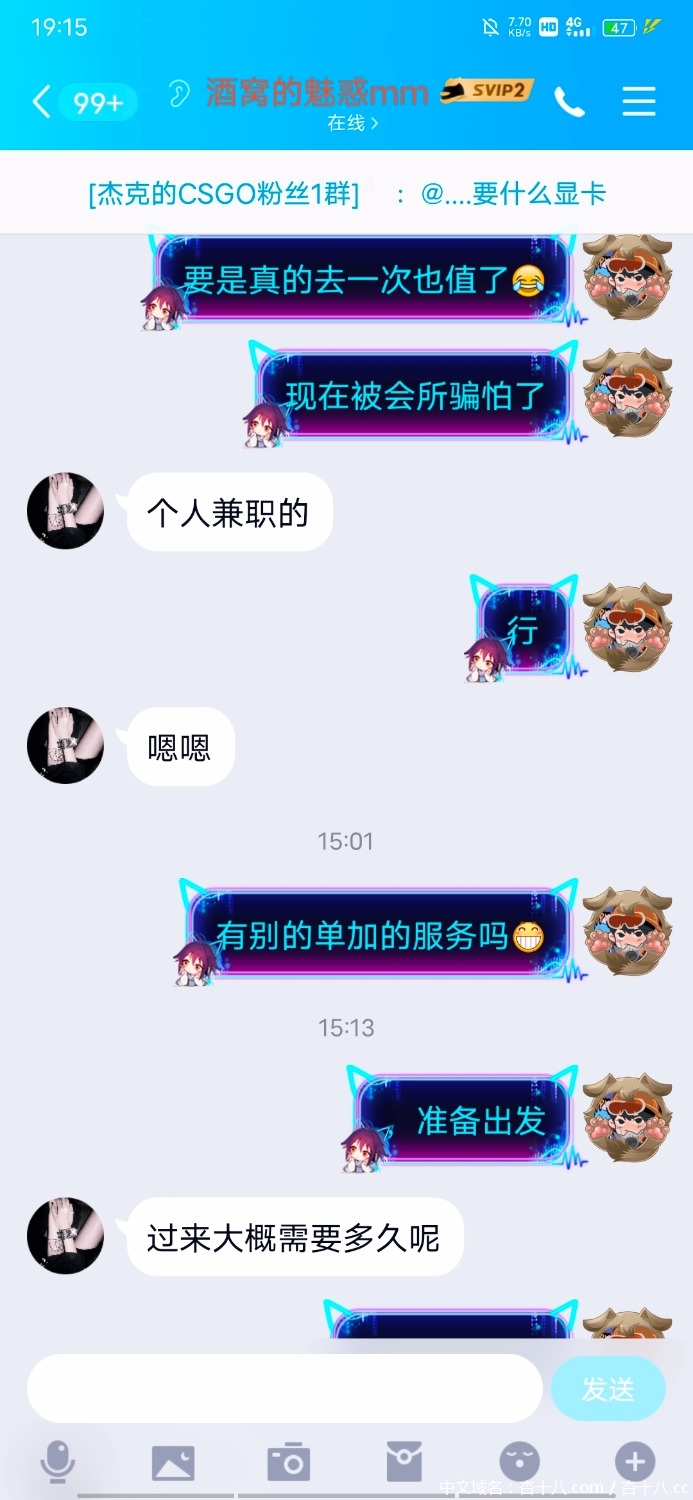Toggle the earpiece mode icon
Viewport: 693px width, 1500px height.
(180, 95)
